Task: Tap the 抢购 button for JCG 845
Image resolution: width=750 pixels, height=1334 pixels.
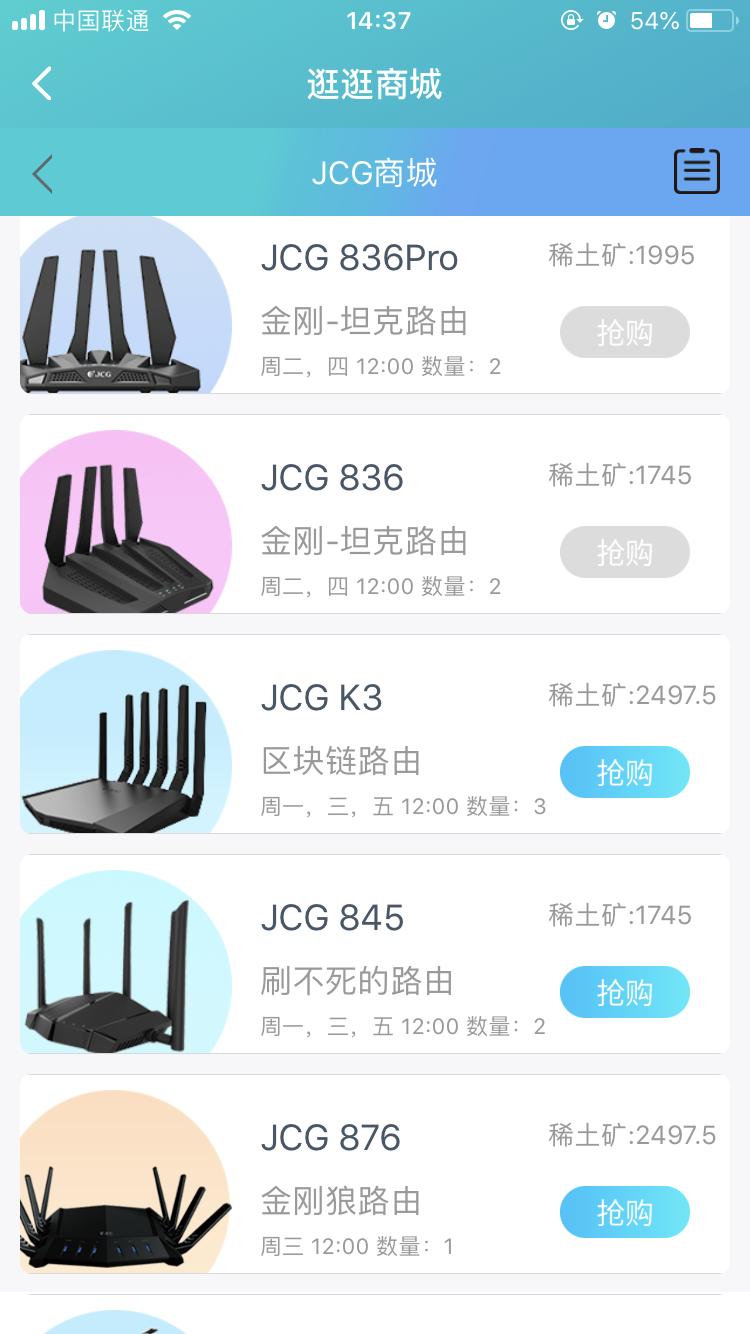Action: 624,992
